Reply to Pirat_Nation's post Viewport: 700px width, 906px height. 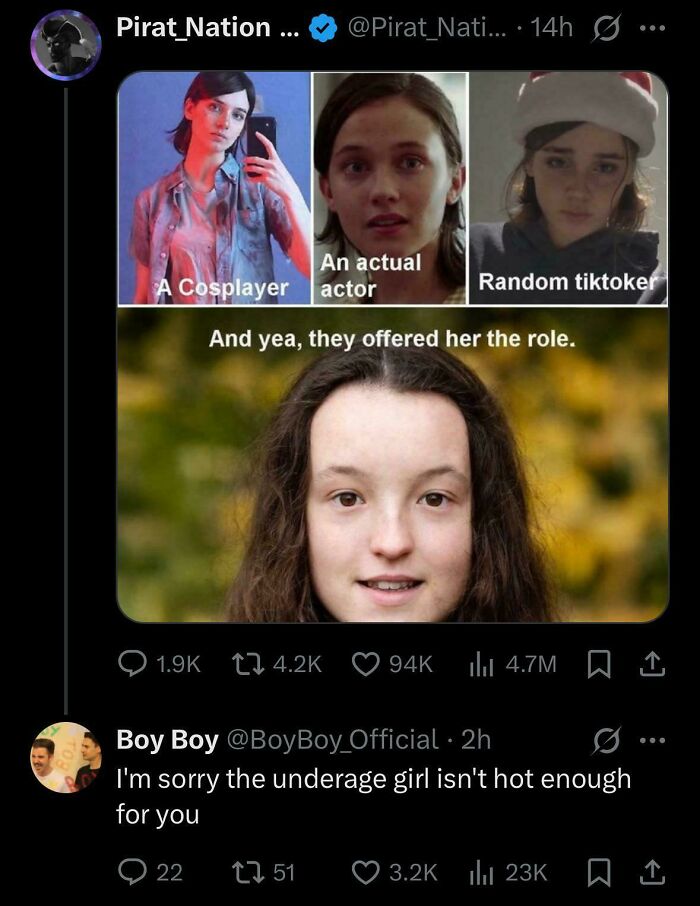[x=133, y=663]
